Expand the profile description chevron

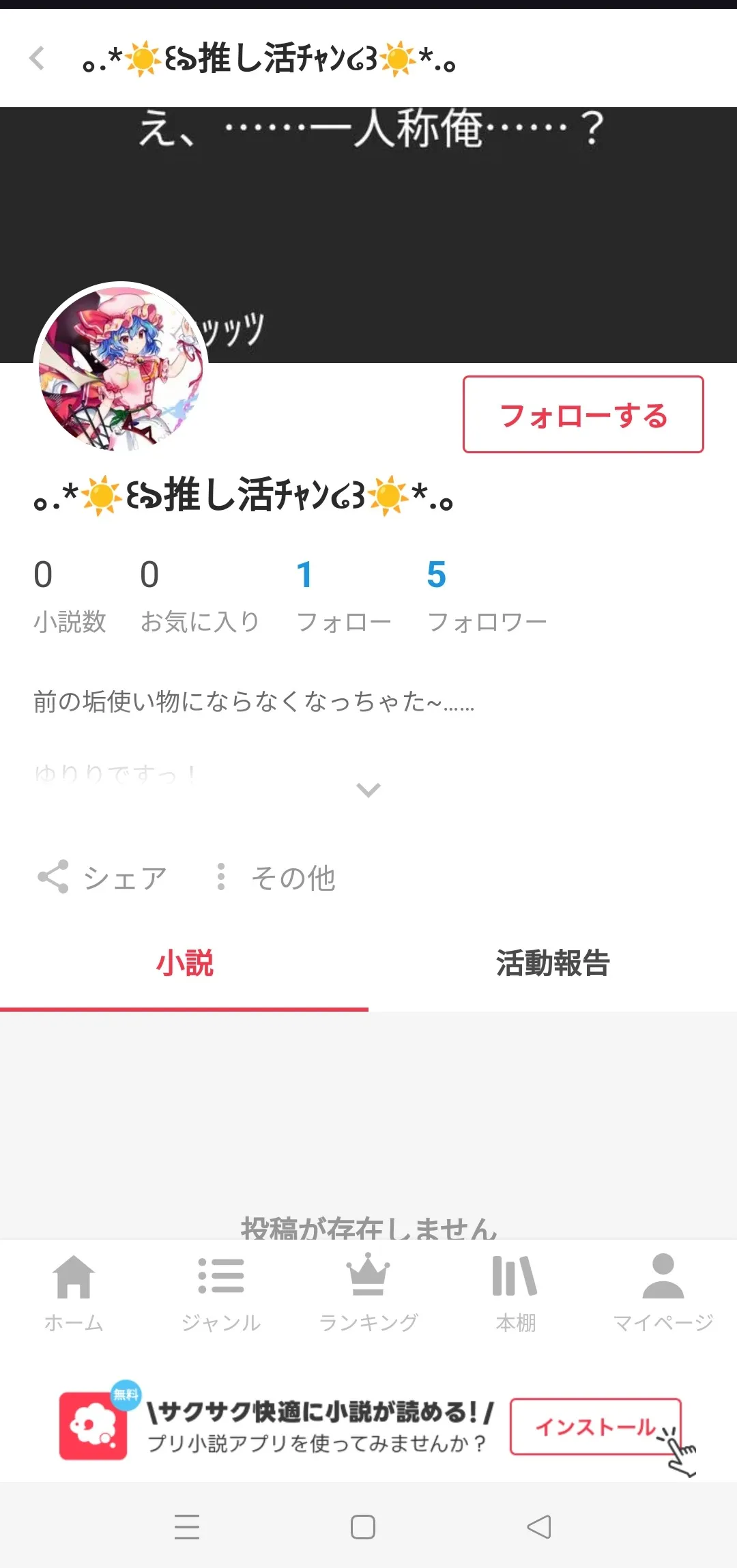pos(369,790)
